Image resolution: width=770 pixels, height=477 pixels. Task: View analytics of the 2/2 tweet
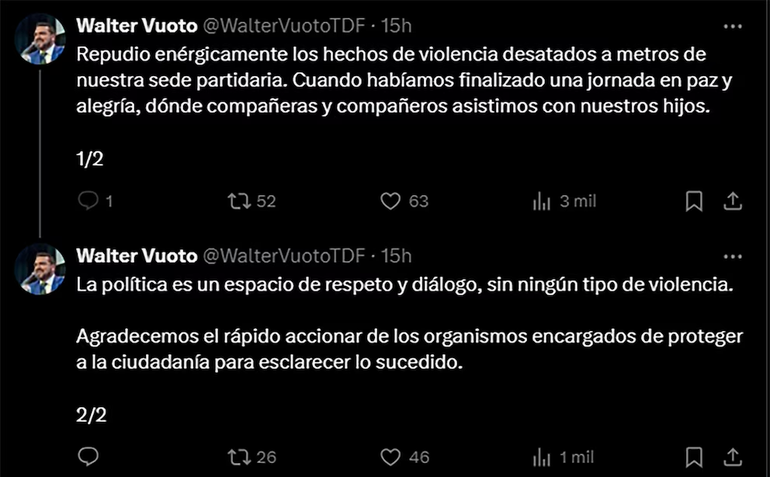(542, 457)
